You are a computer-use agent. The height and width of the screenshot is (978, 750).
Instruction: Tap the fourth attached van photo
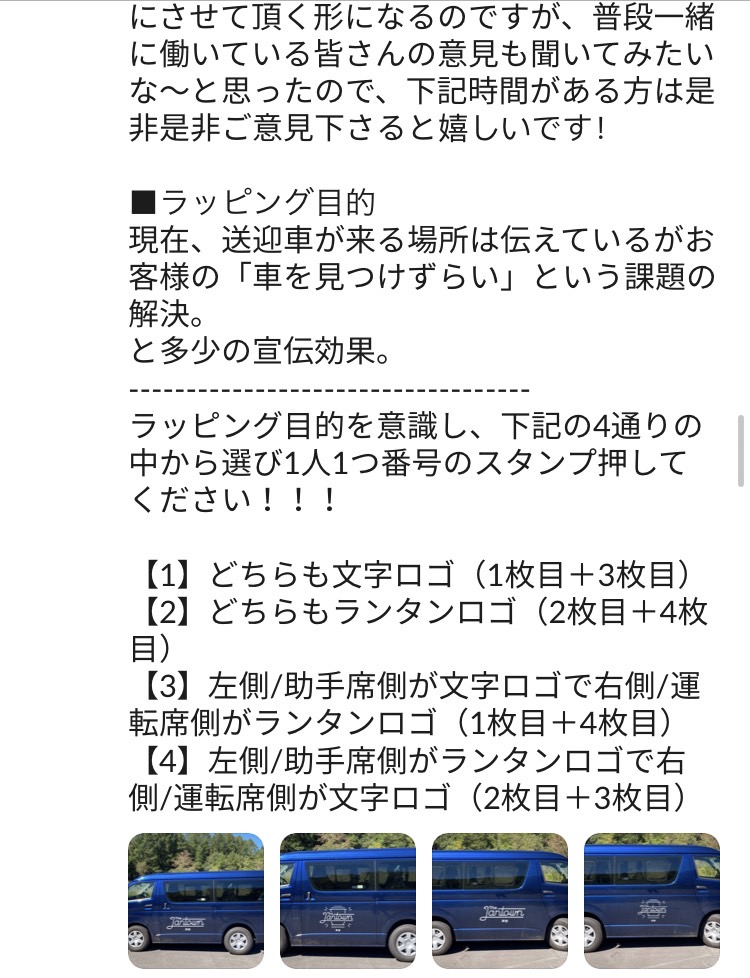[652, 900]
